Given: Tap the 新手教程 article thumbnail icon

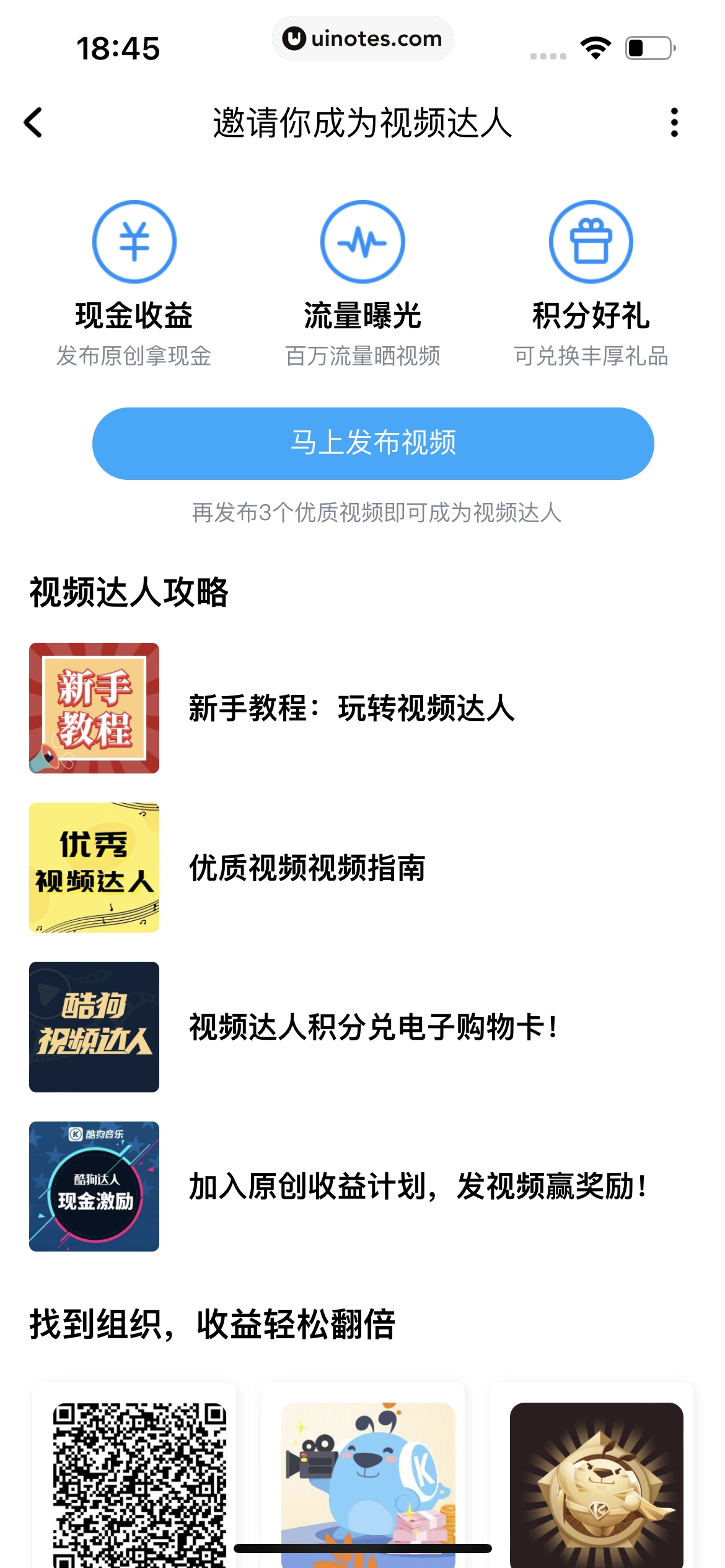Looking at the screenshot, I should [x=94, y=710].
